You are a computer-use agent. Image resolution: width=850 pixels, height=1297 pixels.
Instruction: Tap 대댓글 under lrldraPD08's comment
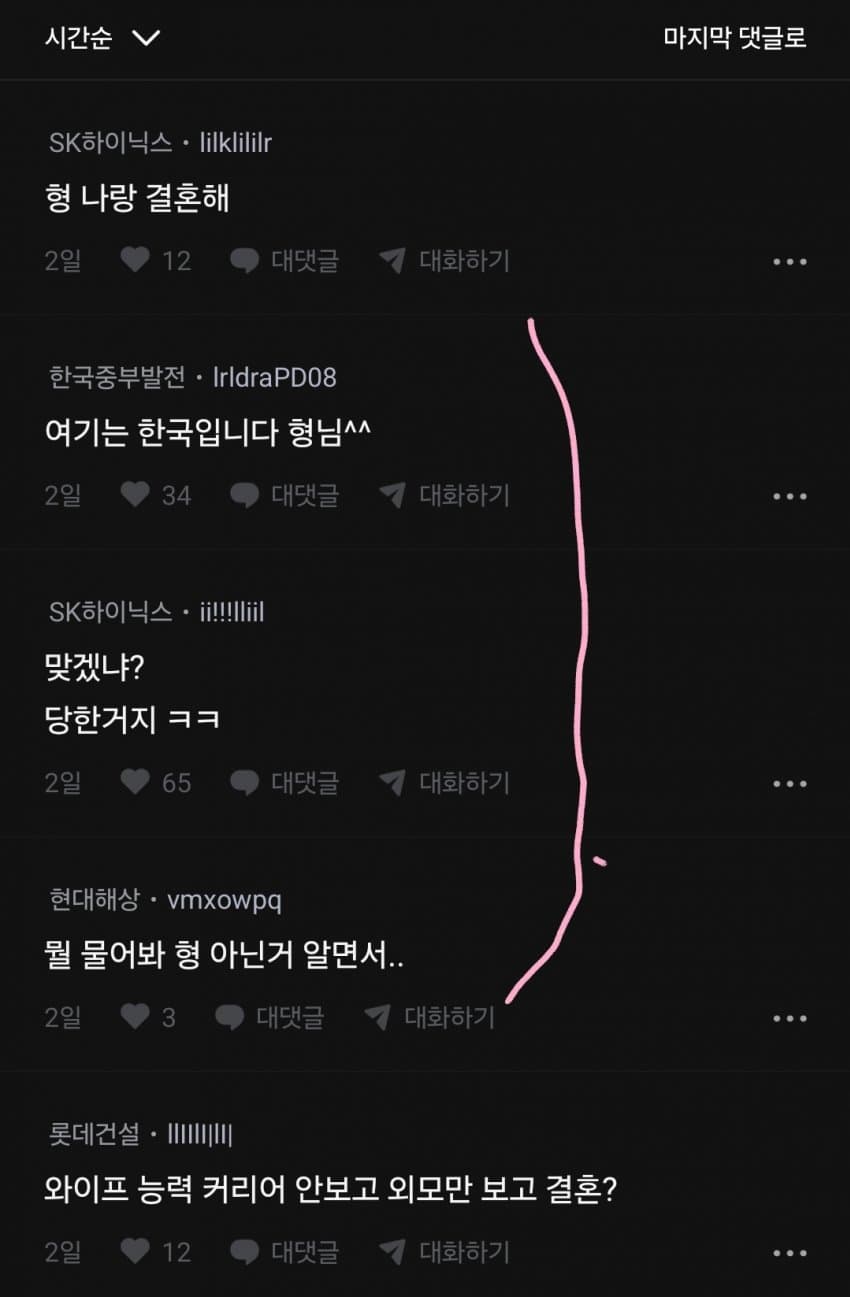pyautogui.click(x=285, y=495)
